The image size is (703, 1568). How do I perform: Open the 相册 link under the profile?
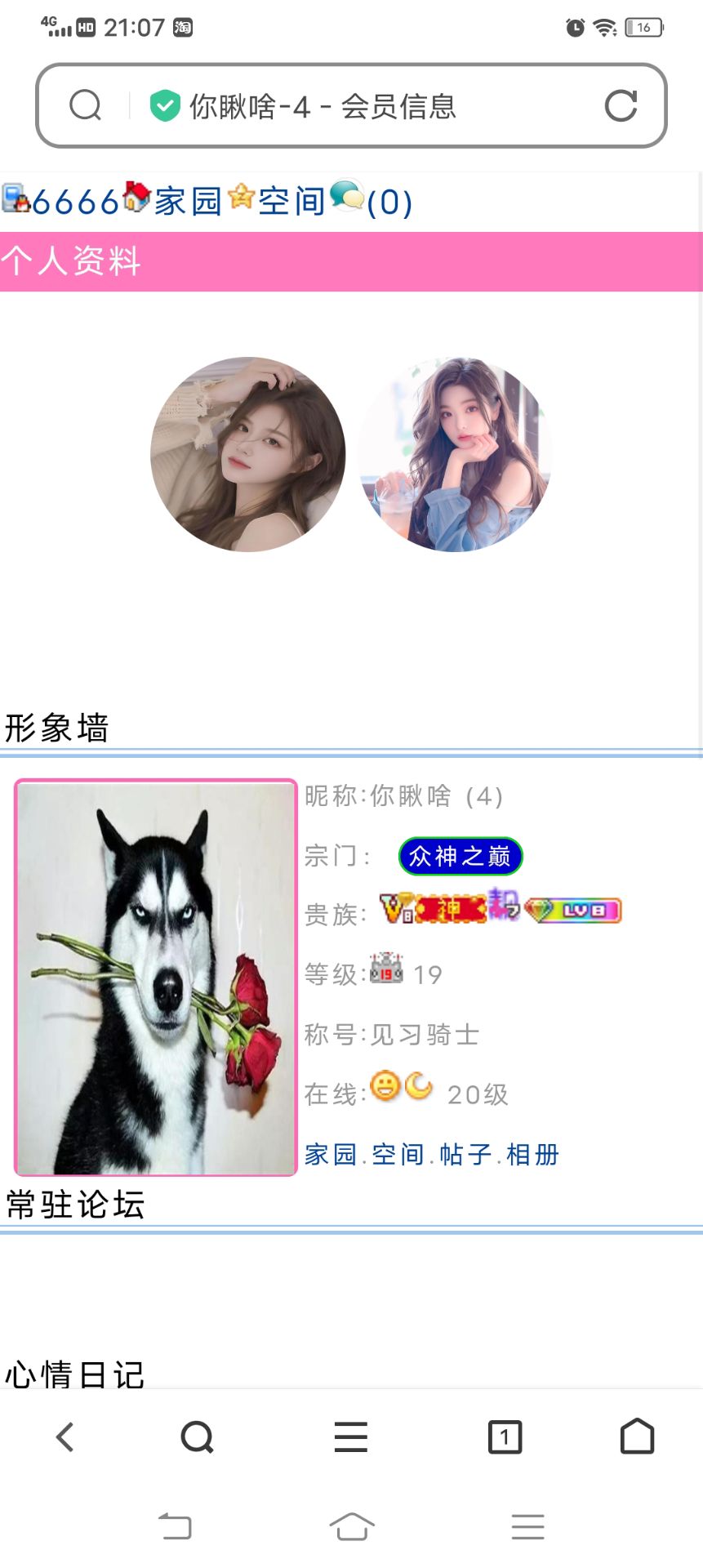[x=532, y=1154]
